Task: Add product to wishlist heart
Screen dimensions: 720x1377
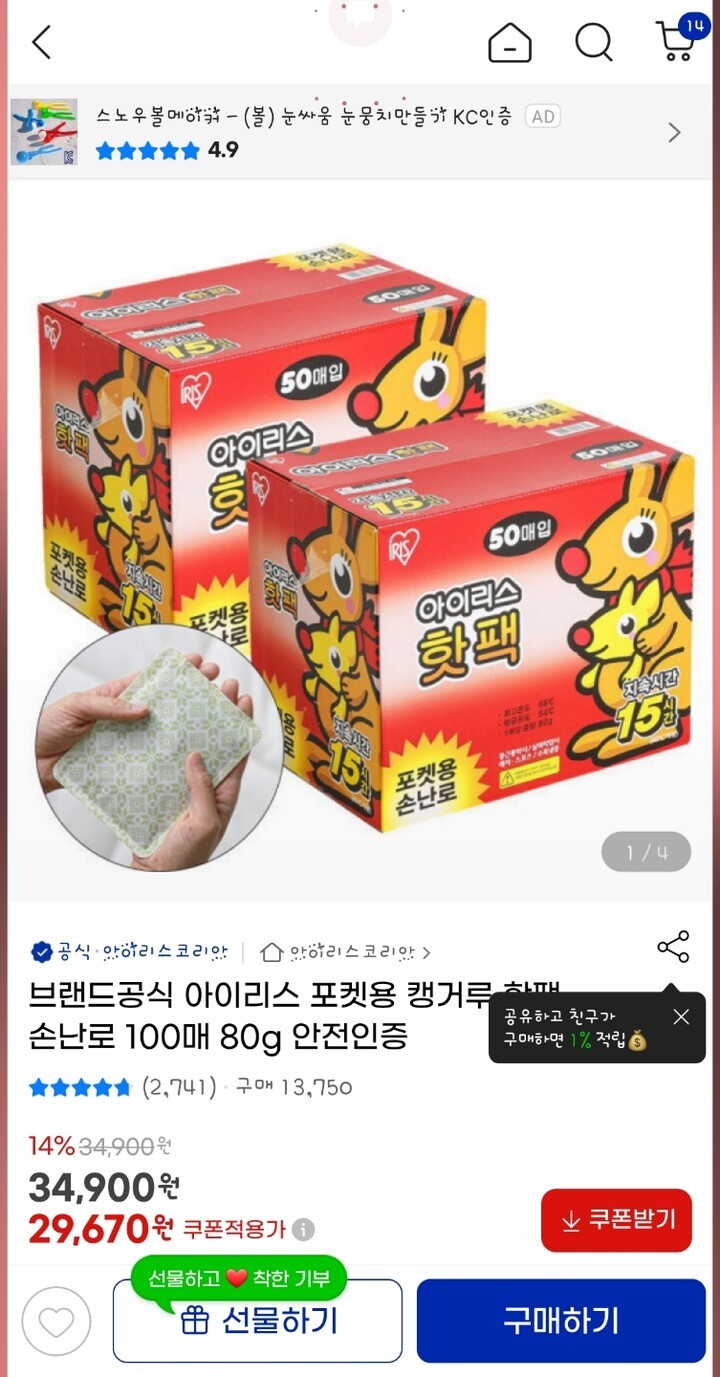Action: (x=56, y=1321)
